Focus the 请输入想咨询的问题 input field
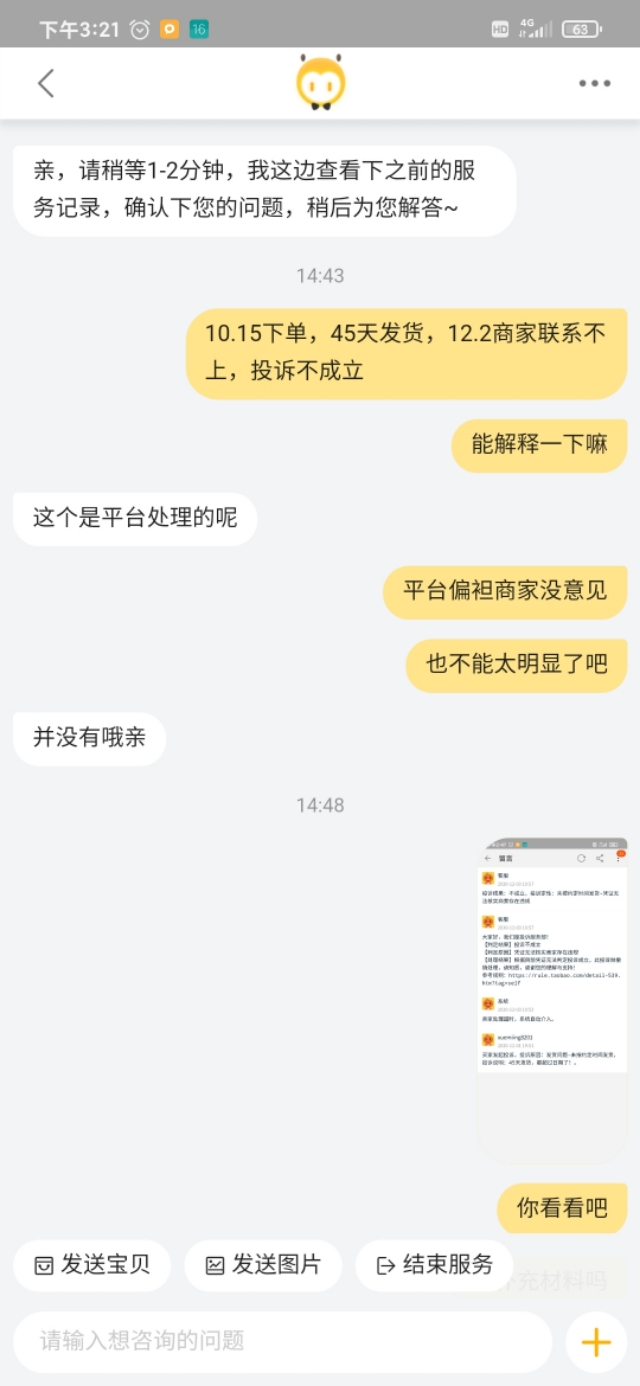The width and height of the screenshot is (640, 1386). (282, 1341)
